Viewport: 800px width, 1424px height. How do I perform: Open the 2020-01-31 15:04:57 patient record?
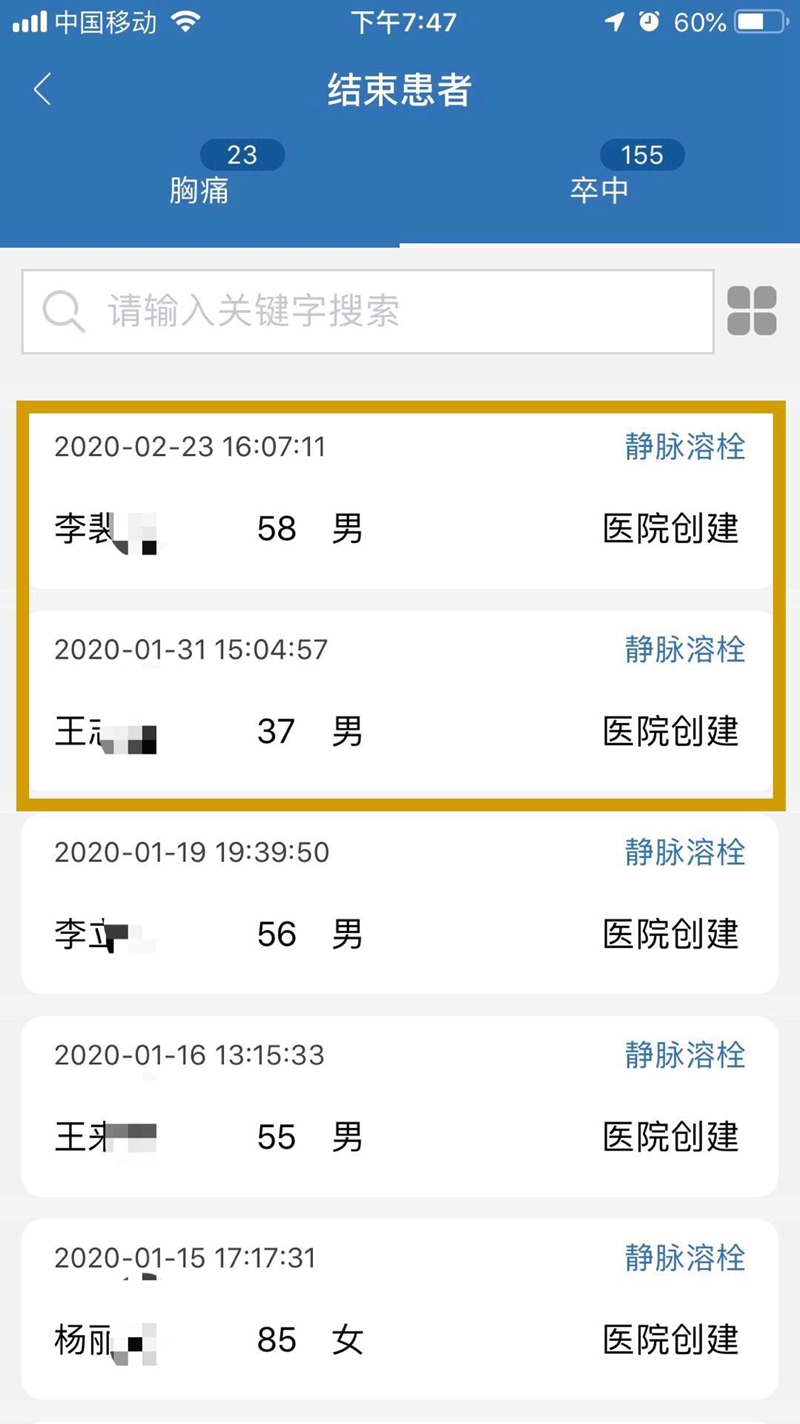(399, 702)
